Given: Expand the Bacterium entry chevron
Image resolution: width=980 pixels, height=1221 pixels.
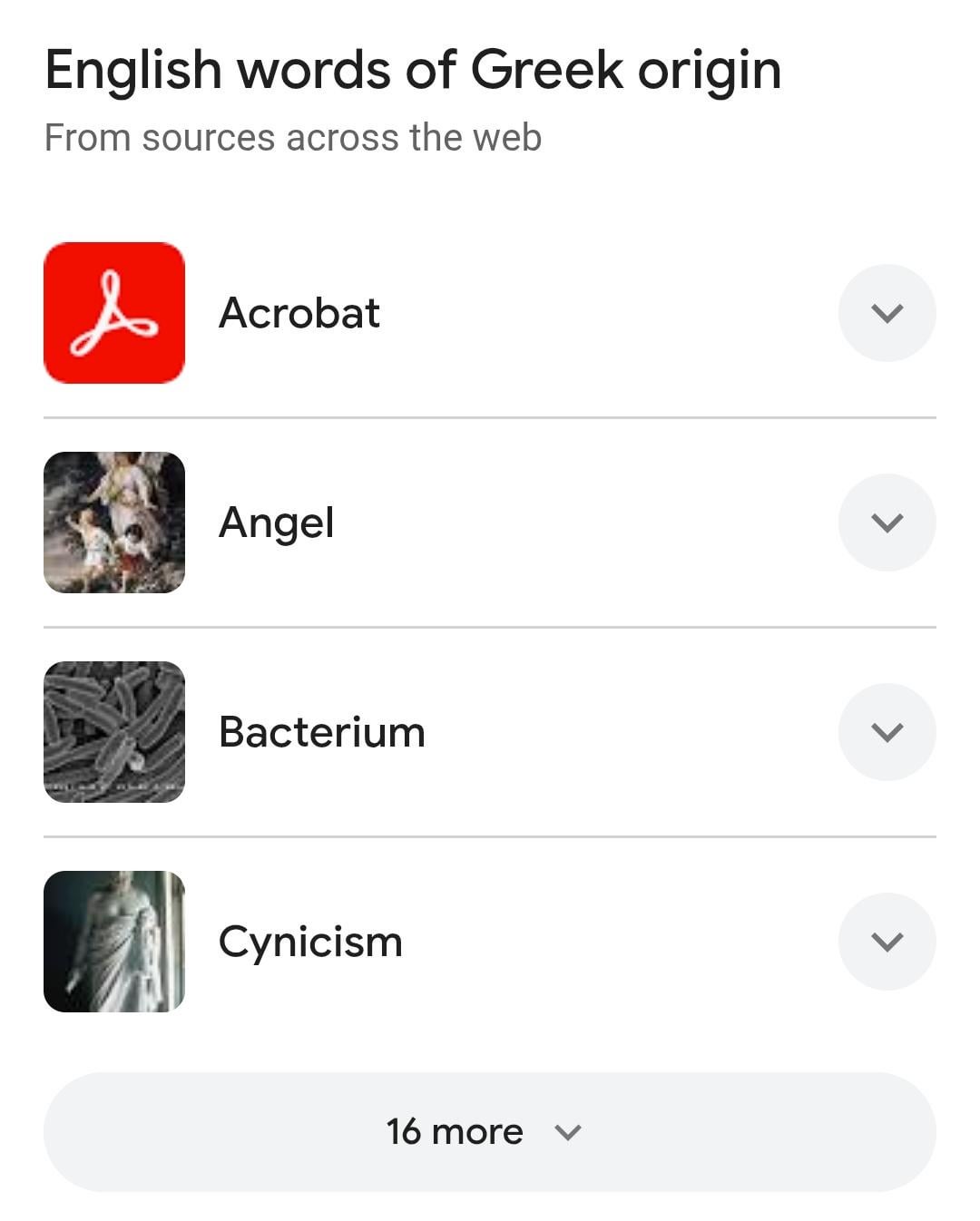Looking at the screenshot, I should coord(887,732).
